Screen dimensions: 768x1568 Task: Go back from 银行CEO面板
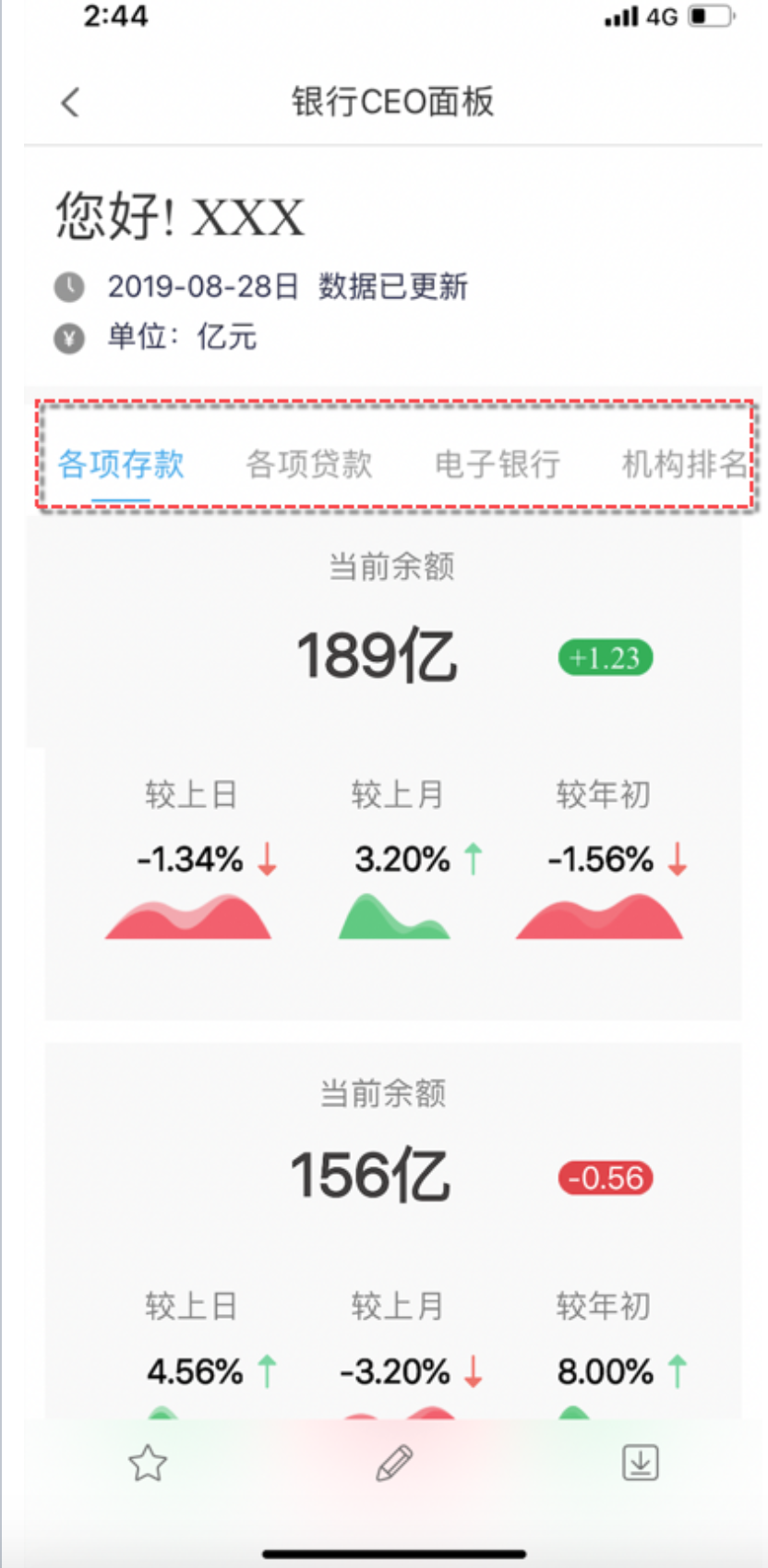70,102
